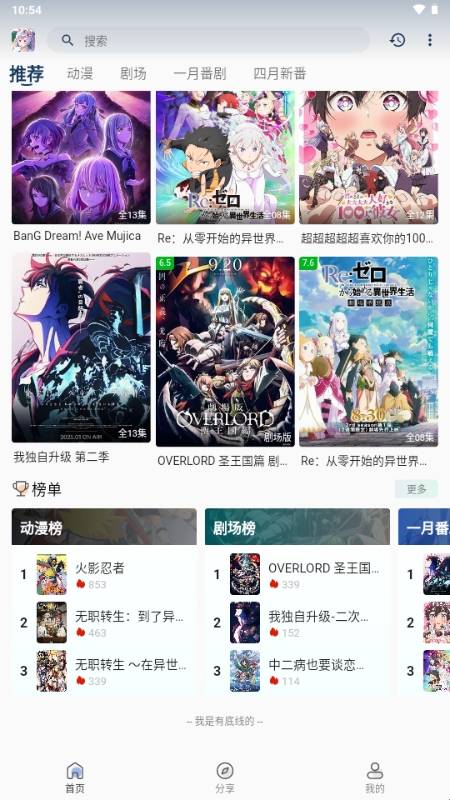Open the watch history clock icon
The width and height of the screenshot is (450, 800).
coord(397,40)
